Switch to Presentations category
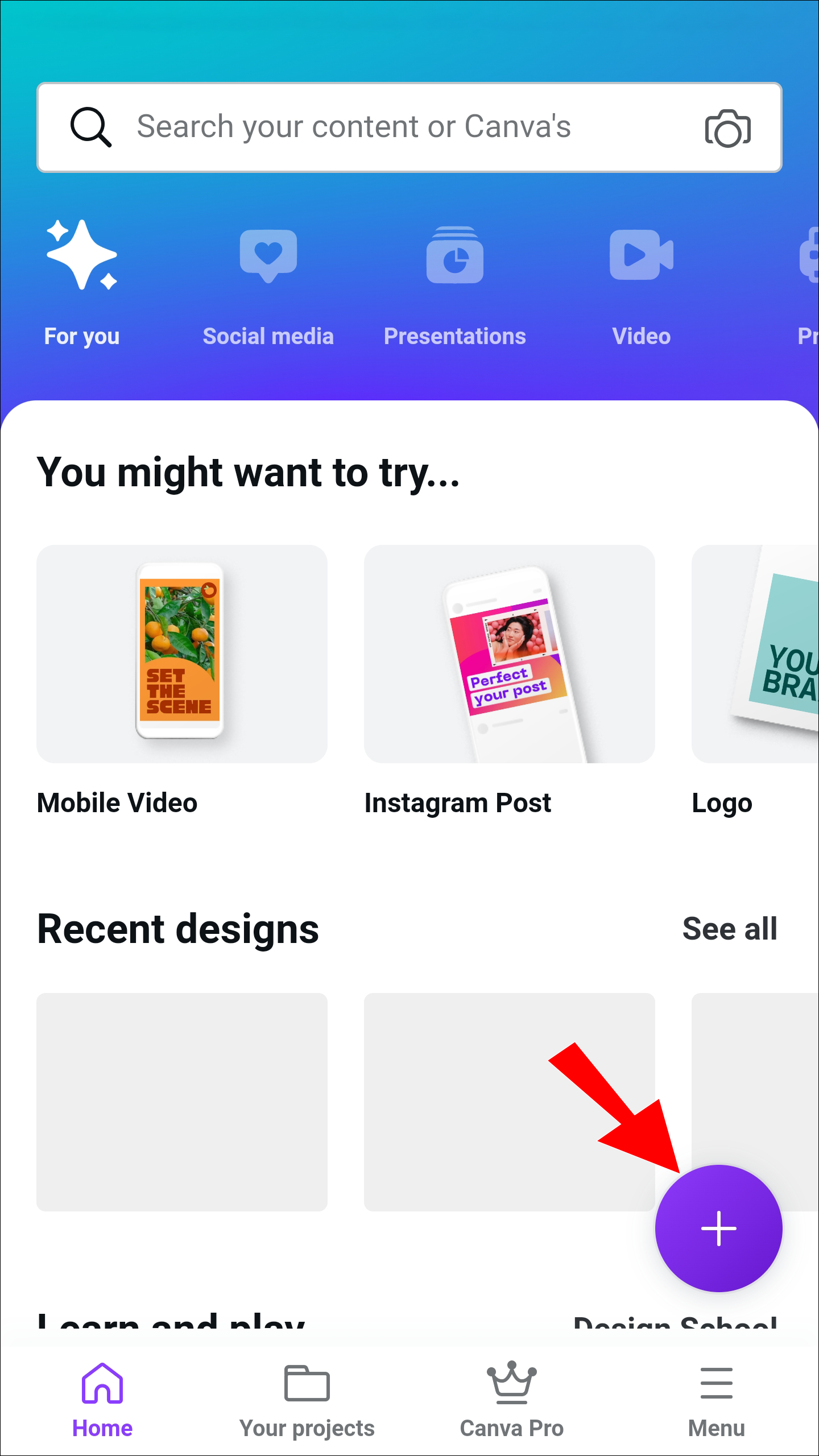 click(x=454, y=284)
